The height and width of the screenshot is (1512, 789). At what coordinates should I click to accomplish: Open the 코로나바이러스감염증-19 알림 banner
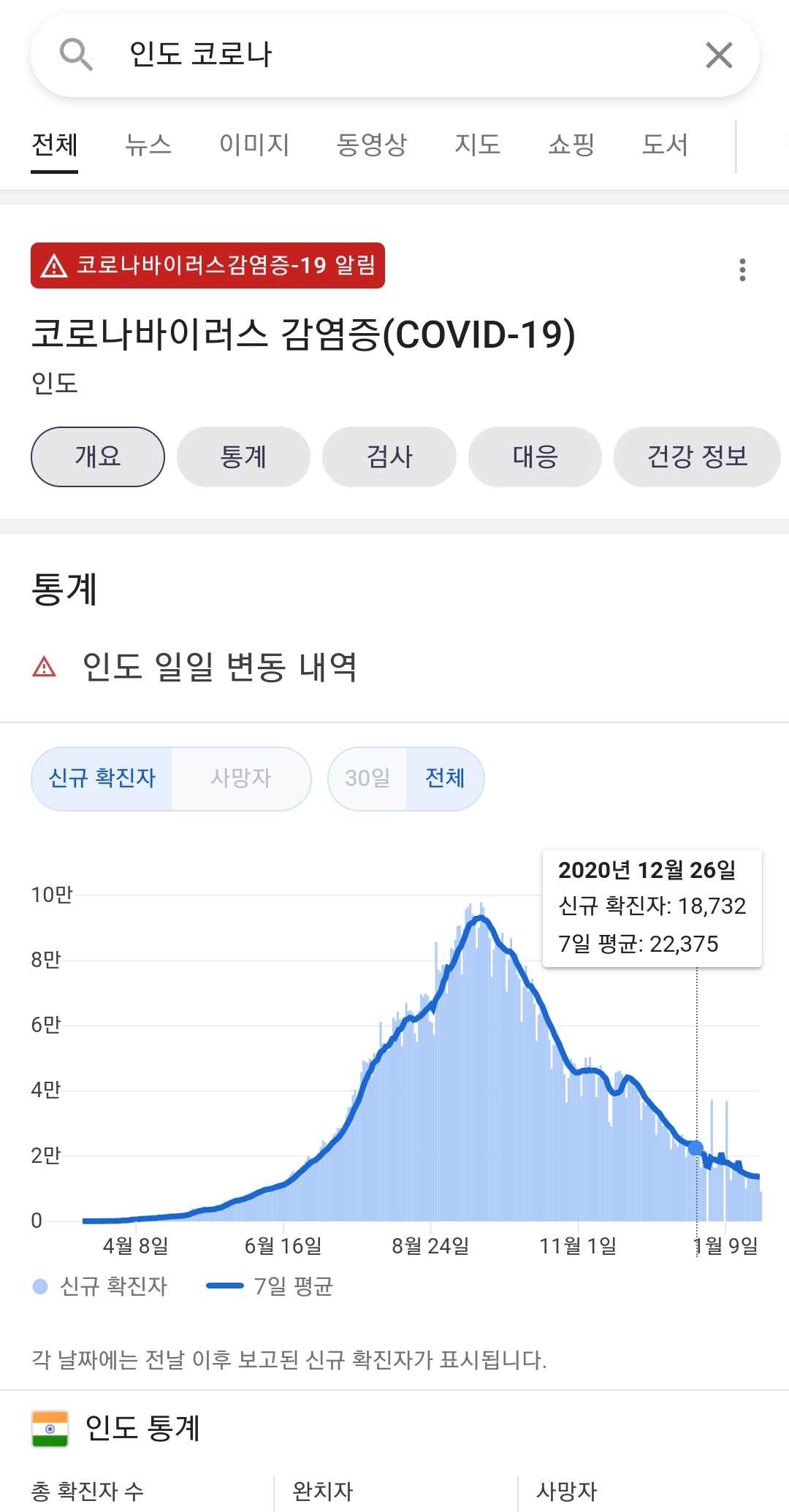tap(207, 265)
